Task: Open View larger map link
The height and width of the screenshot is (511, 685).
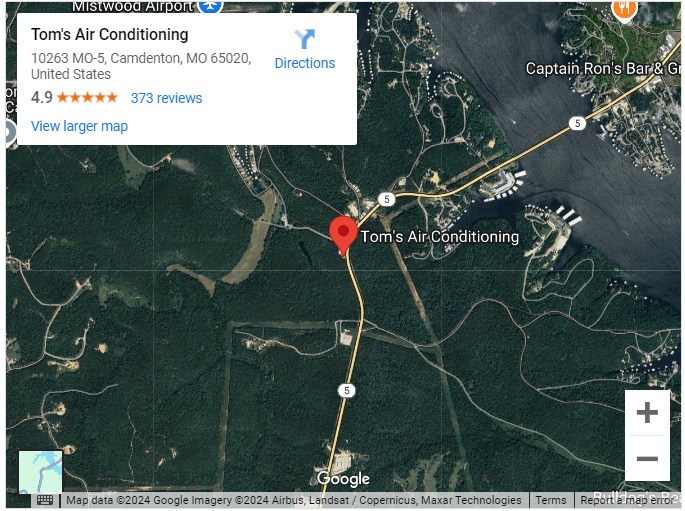Action: (79, 126)
